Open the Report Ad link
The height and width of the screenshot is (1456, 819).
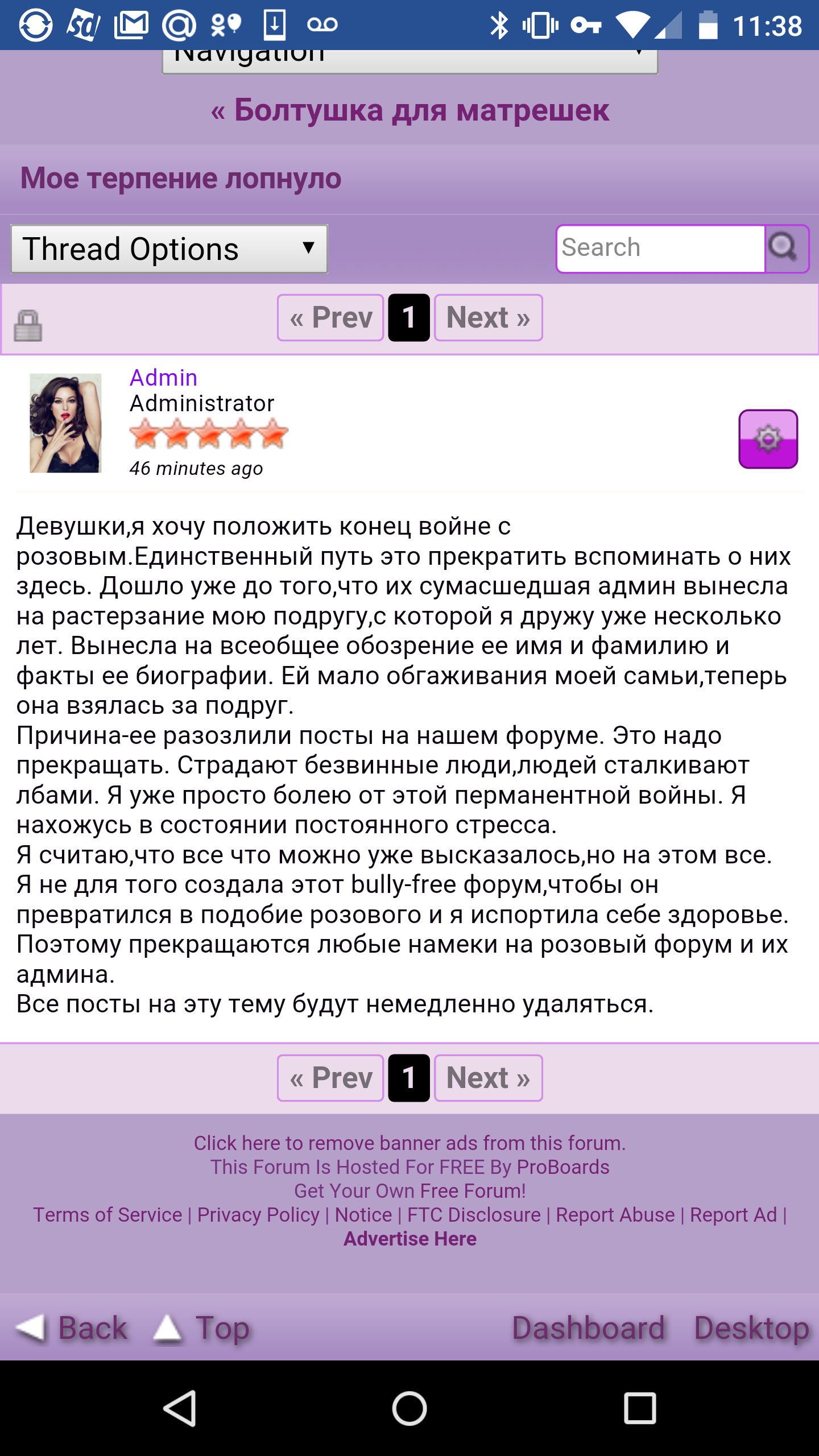coord(733,1214)
